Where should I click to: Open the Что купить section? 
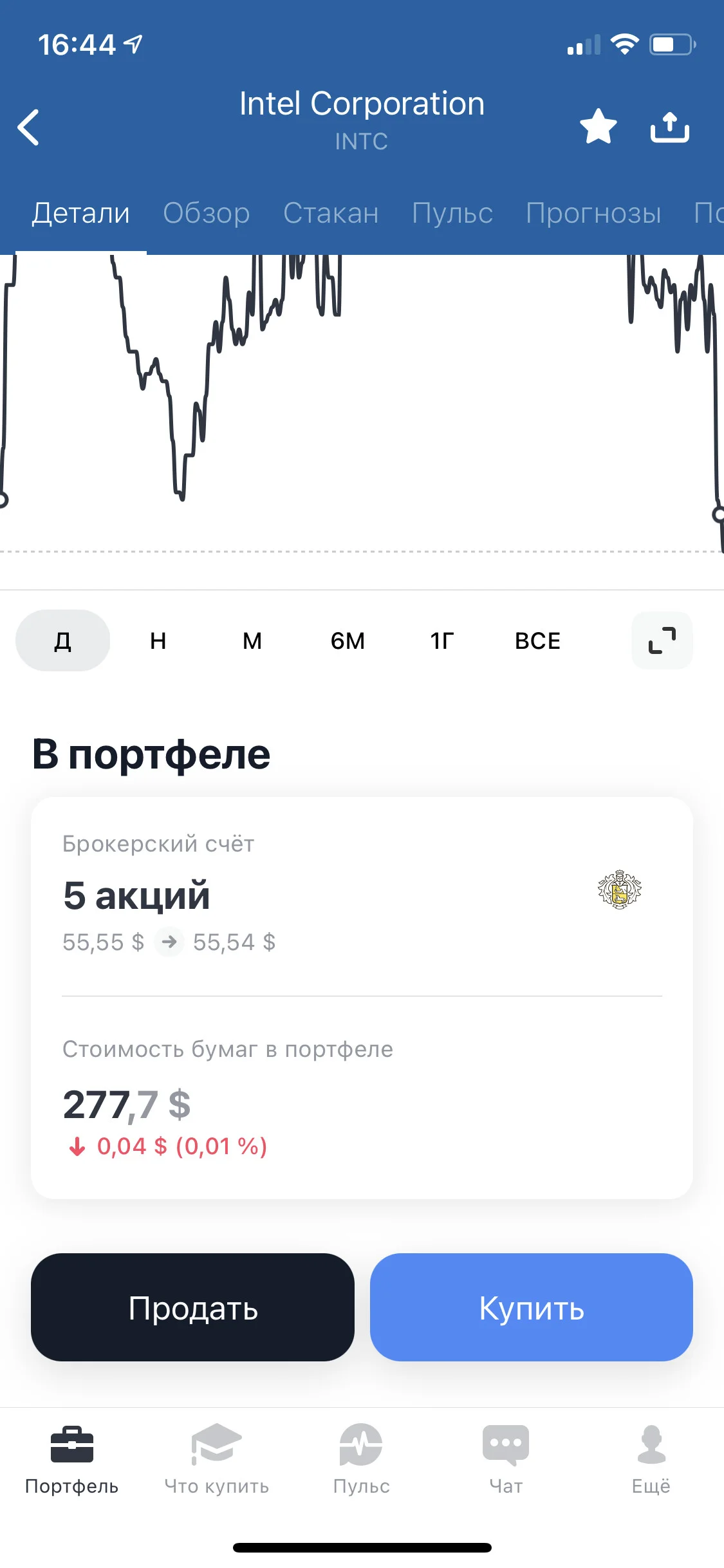click(x=217, y=1459)
